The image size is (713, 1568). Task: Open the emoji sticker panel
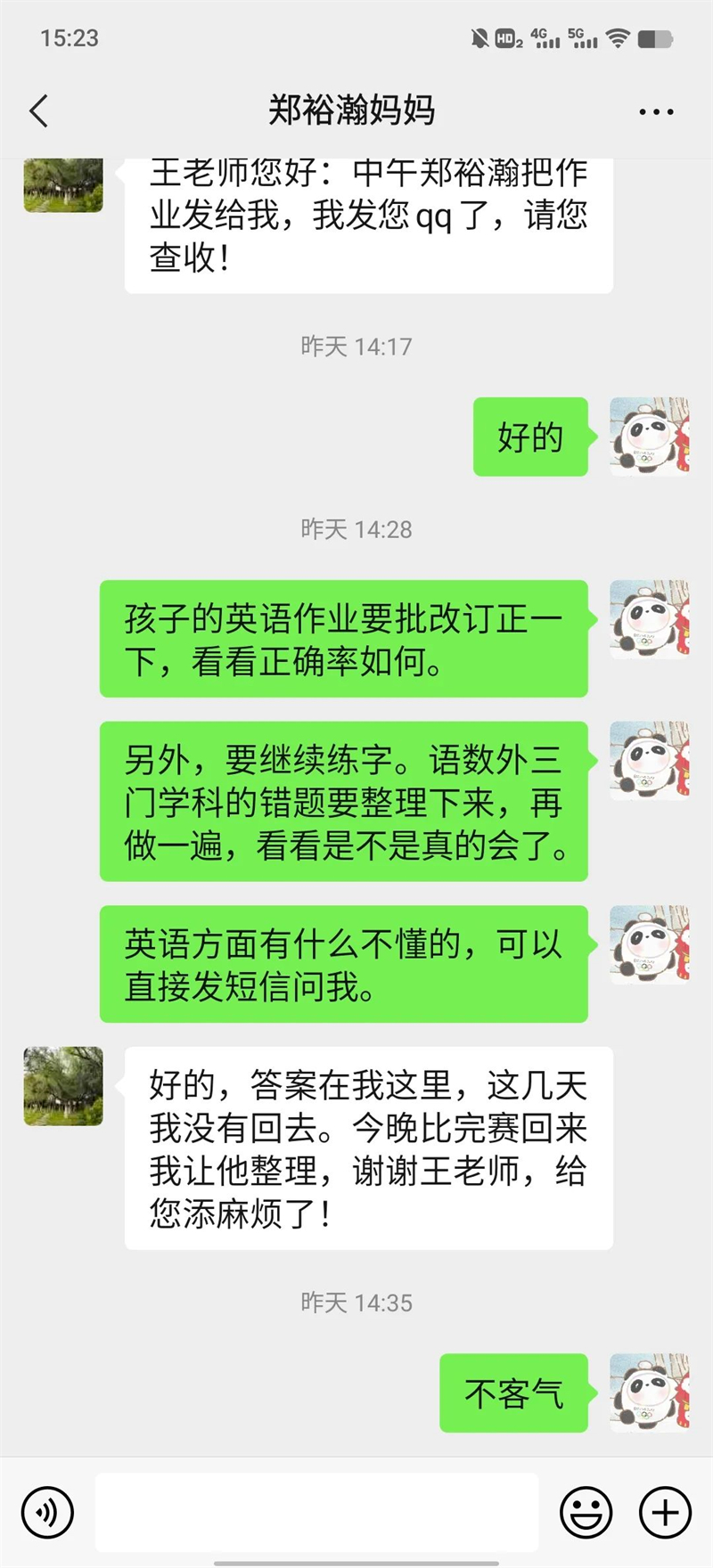pos(586,1512)
